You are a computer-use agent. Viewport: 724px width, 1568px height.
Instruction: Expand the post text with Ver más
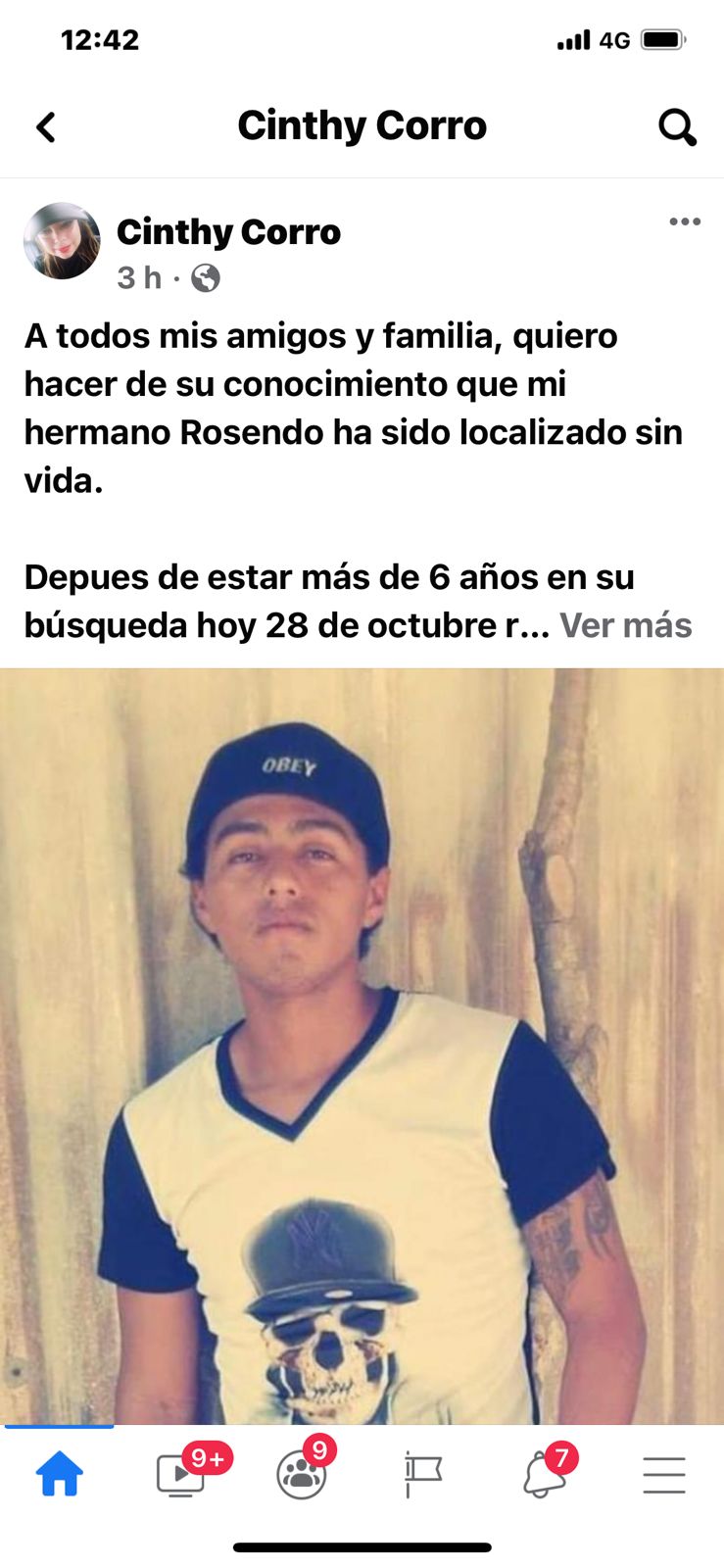[625, 625]
